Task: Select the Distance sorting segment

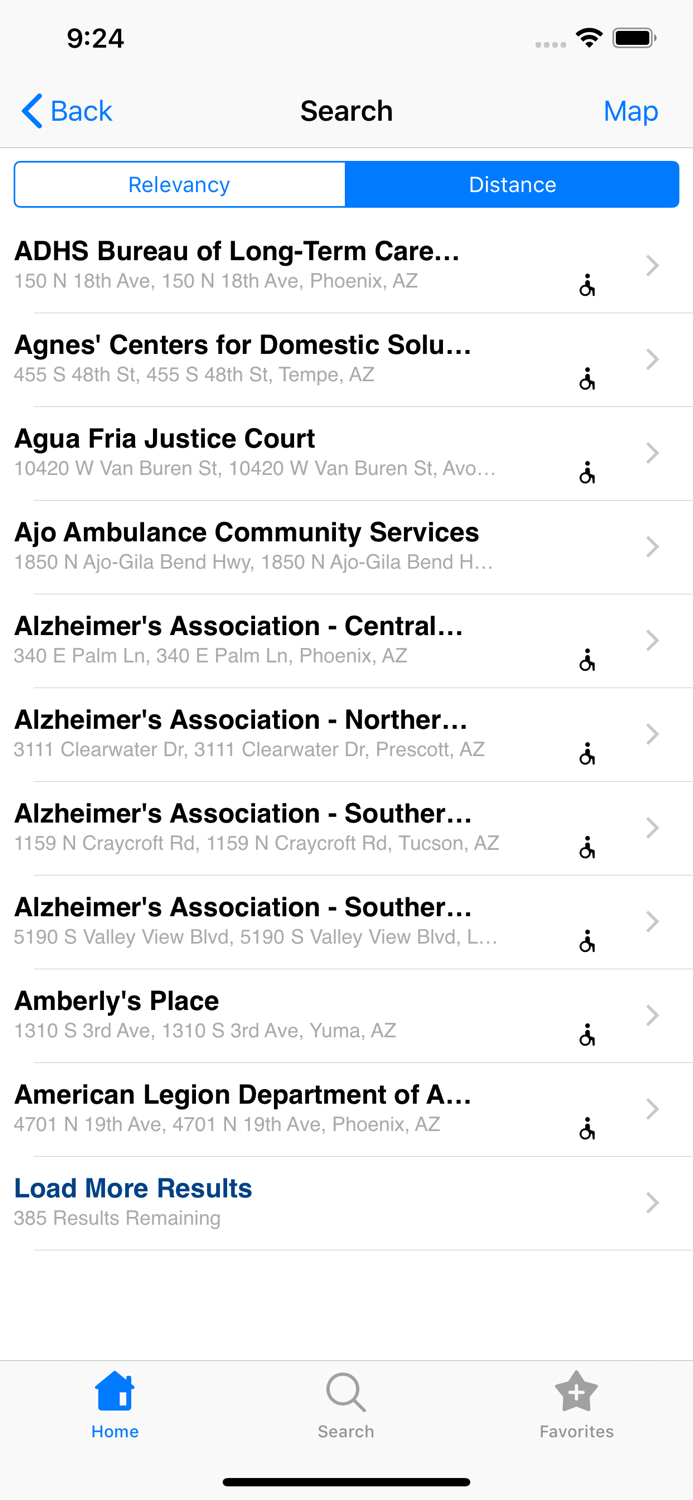Action: [x=512, y=185]
